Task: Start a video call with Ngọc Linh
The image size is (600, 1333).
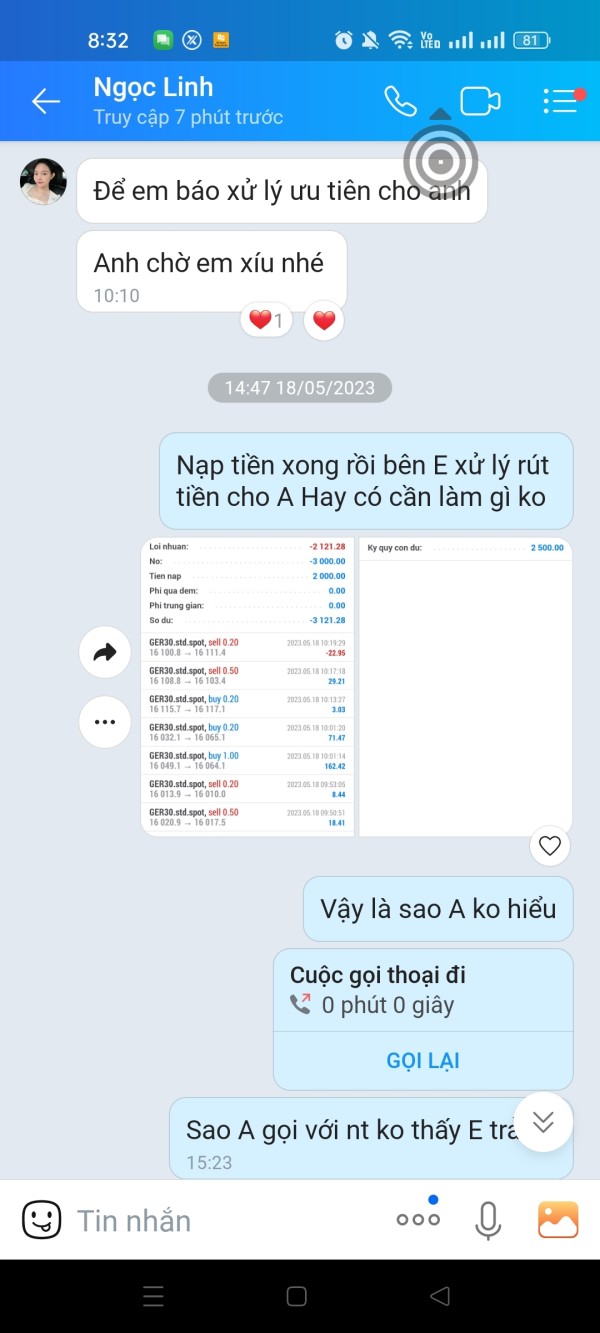Action: (x=480, y=101)
